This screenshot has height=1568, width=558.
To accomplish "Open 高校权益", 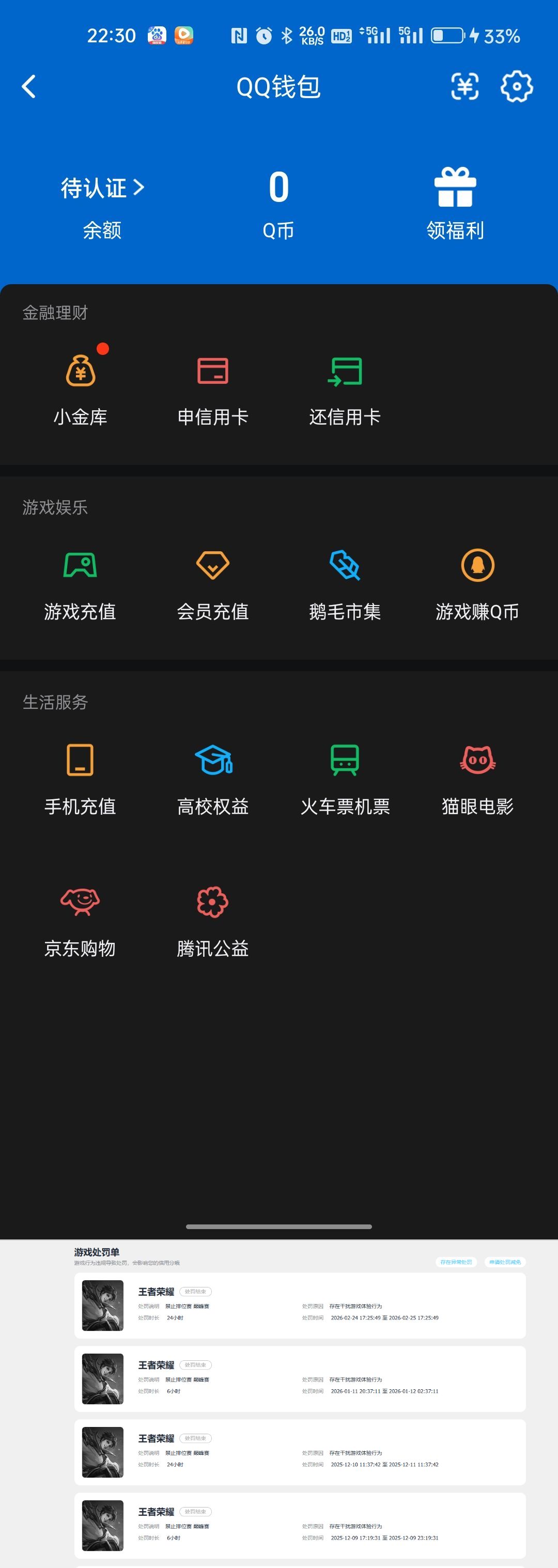I will (213, 779).
